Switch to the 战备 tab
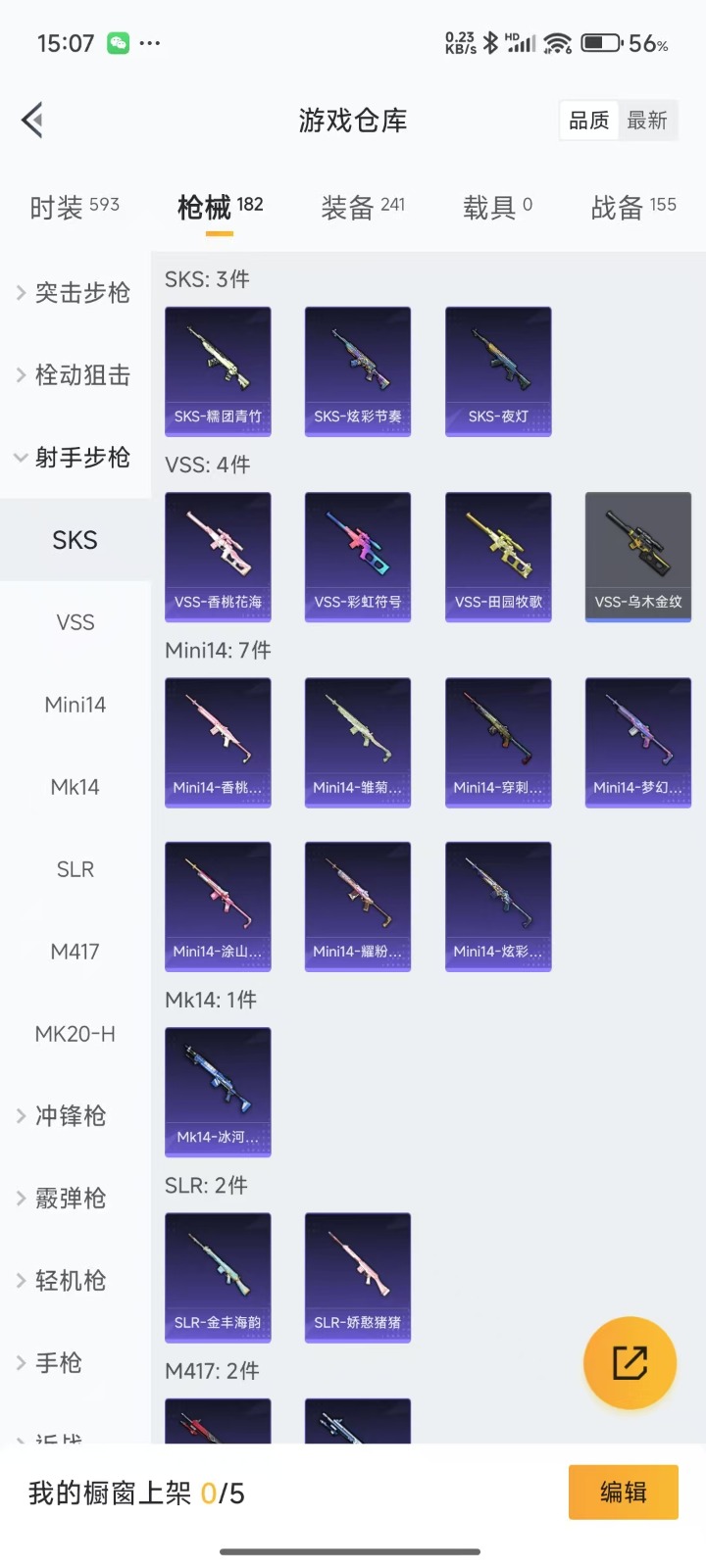This screenshot has height=1568, width=706. coord(633,207)
